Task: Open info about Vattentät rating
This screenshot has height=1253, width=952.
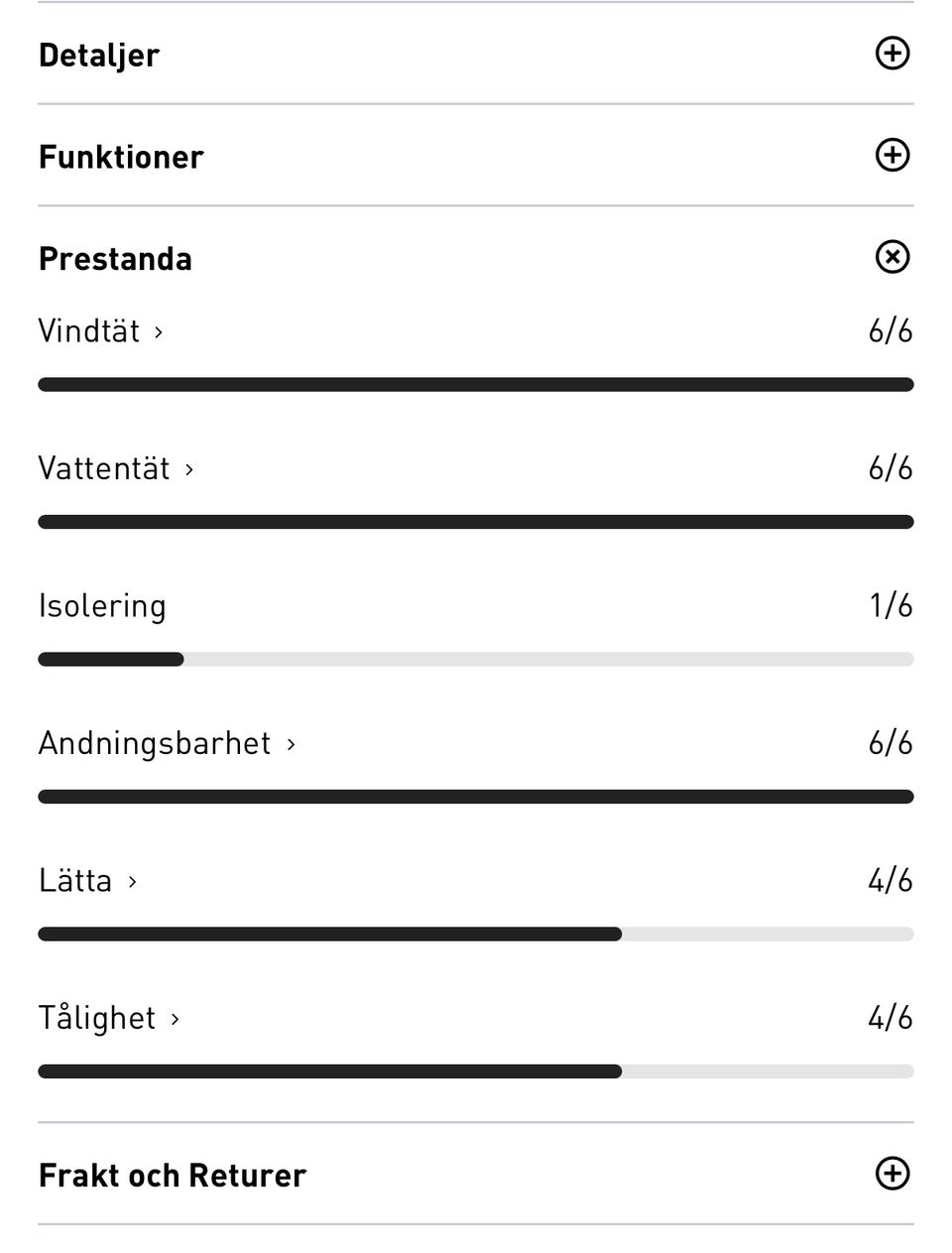Action: pyautogui.click(x=115, y=468)
